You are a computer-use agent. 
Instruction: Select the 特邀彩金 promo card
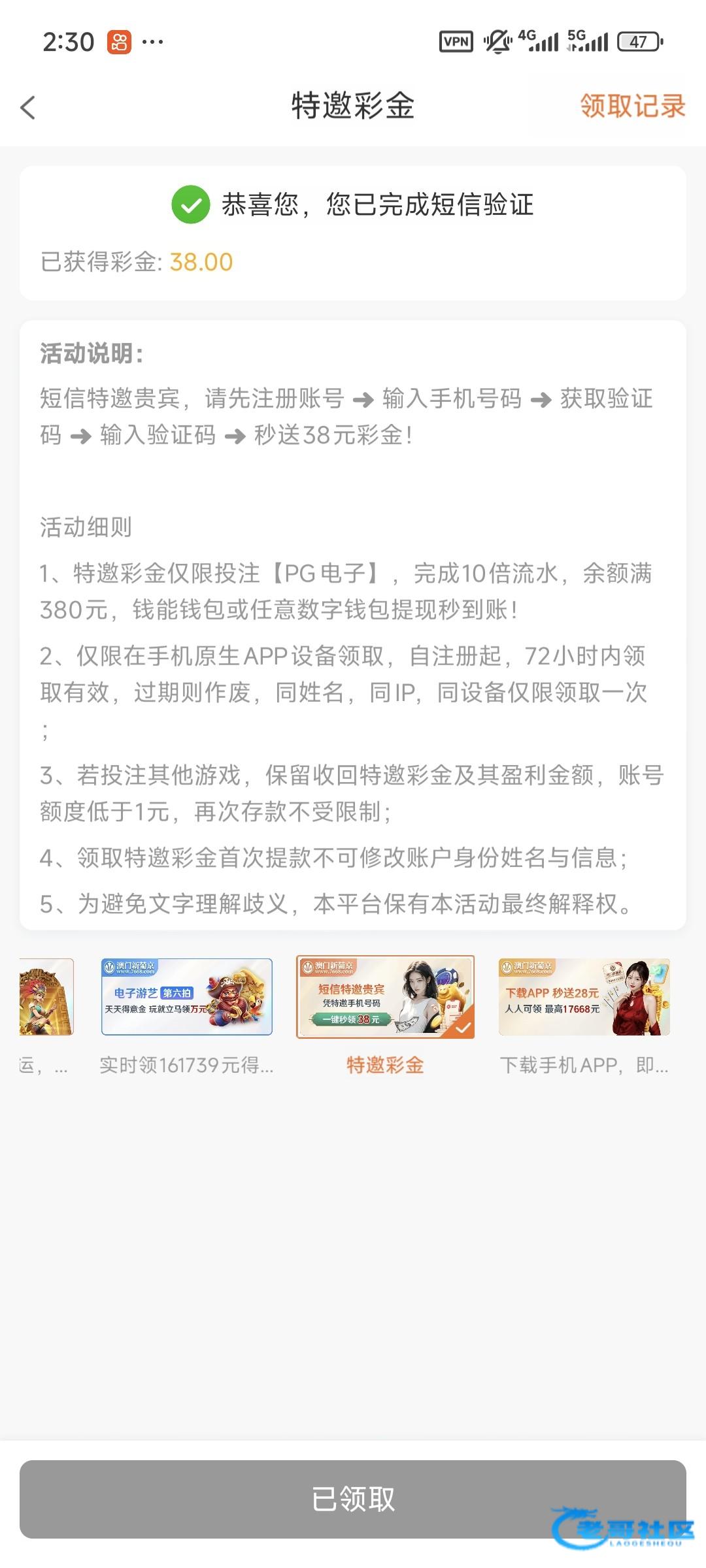tap(385, 997)
